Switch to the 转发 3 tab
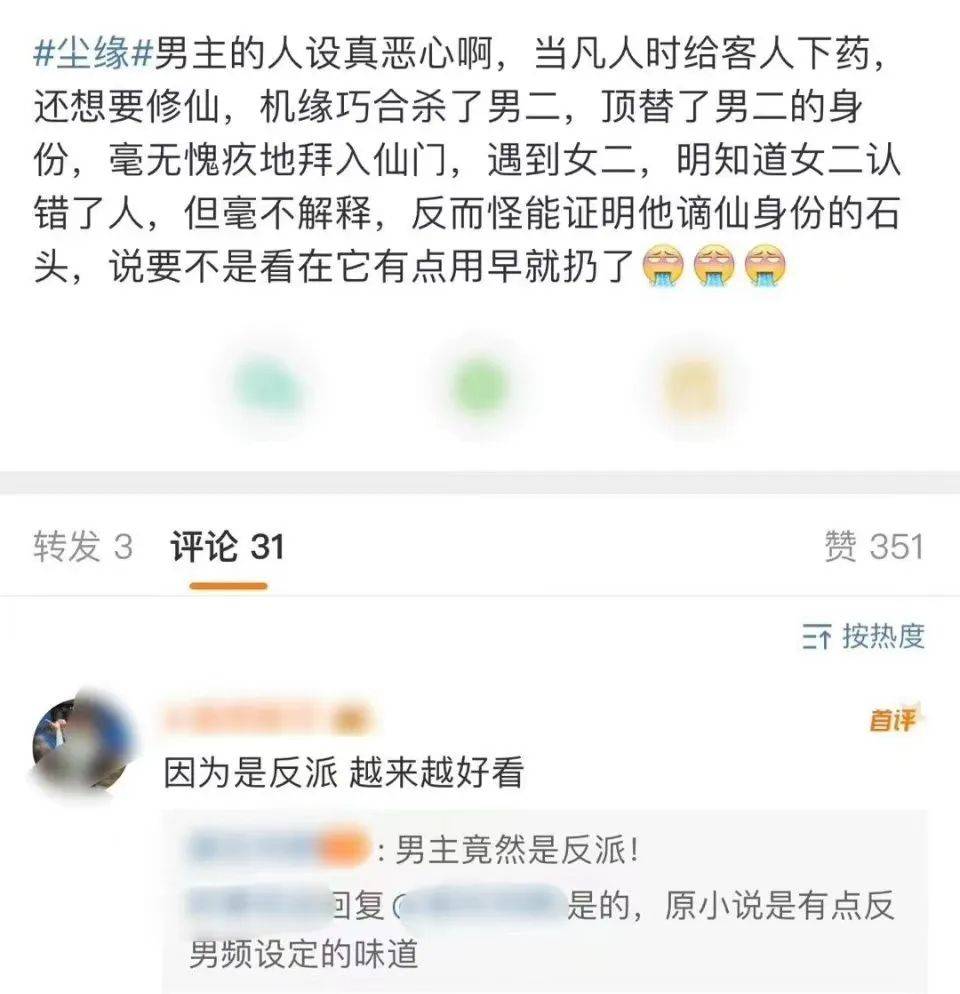The height and width of the screenshot is (994, 960). pos(83,546)
